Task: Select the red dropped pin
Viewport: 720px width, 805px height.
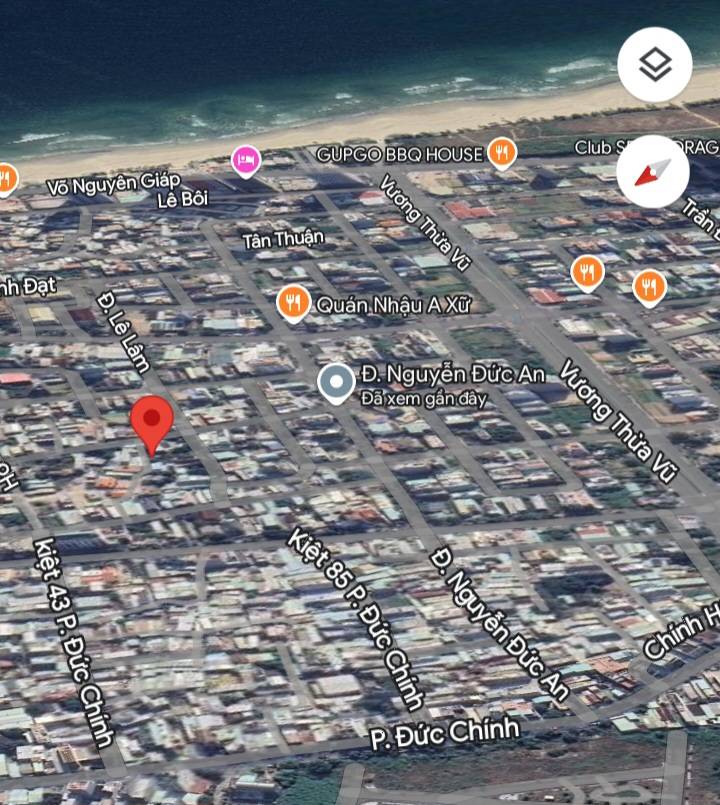Action: (x=153, y=423)
